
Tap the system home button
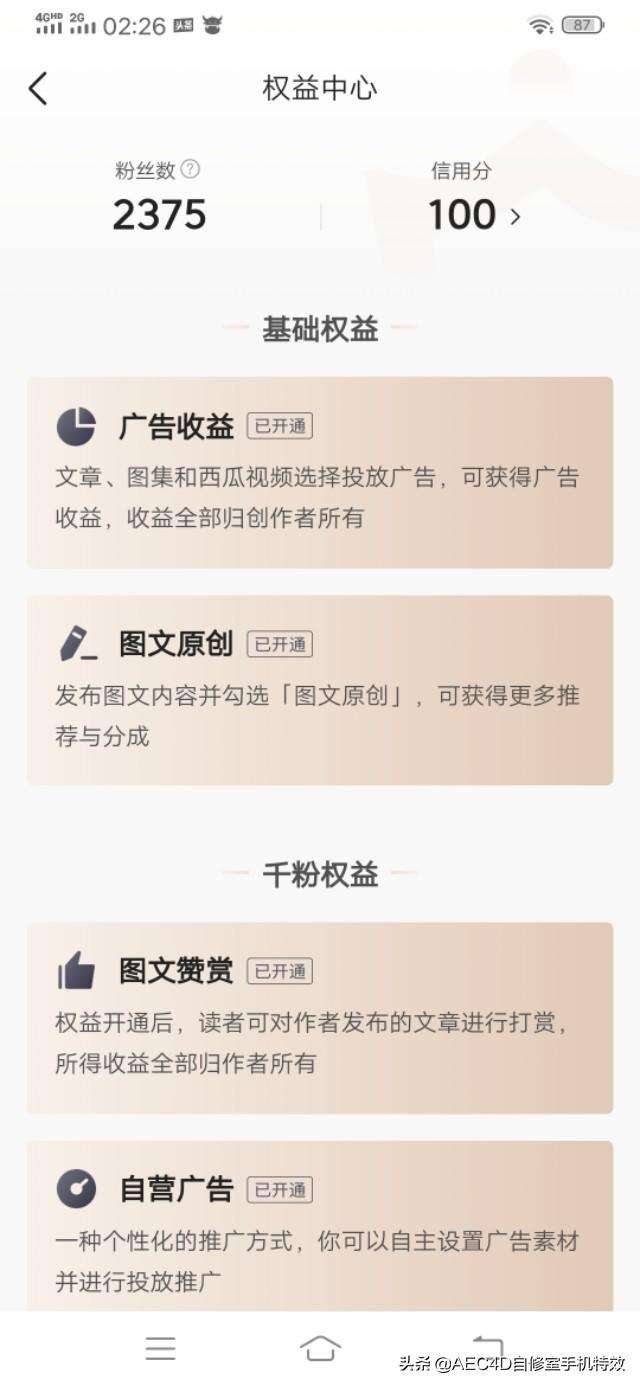(320, 1347)
